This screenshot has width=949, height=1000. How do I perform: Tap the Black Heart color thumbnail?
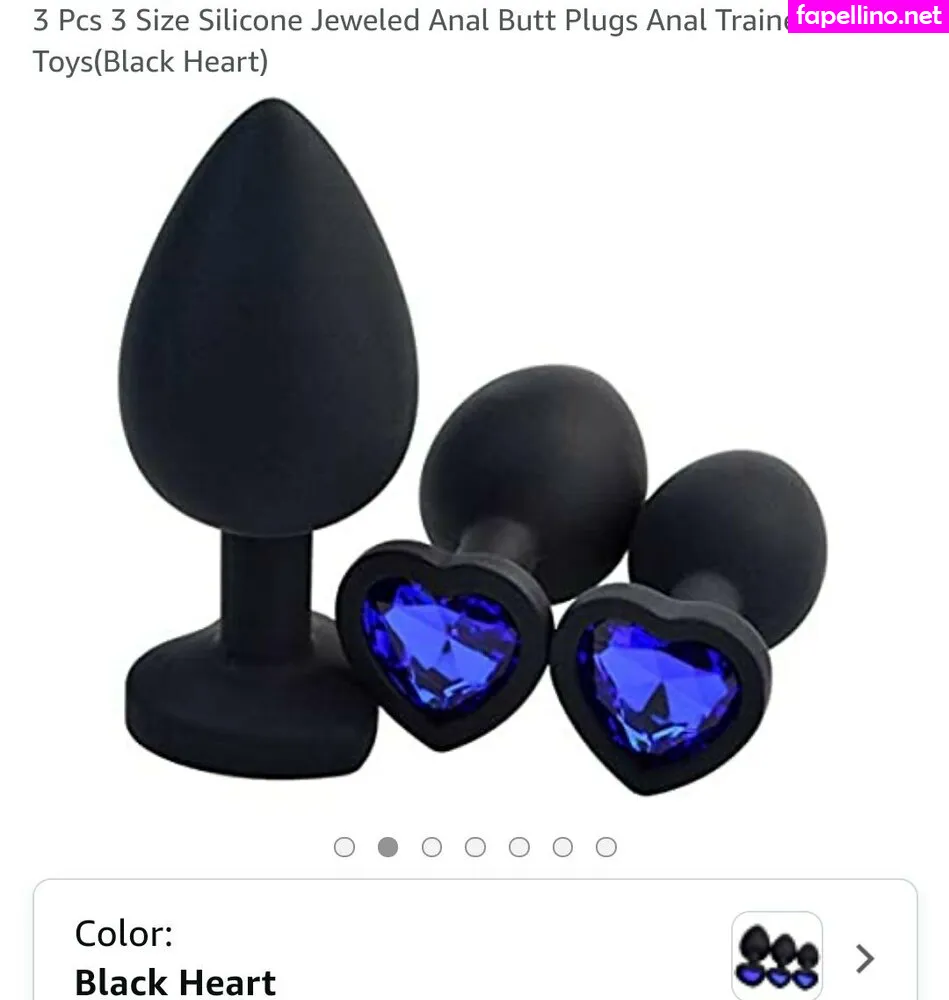777,956
